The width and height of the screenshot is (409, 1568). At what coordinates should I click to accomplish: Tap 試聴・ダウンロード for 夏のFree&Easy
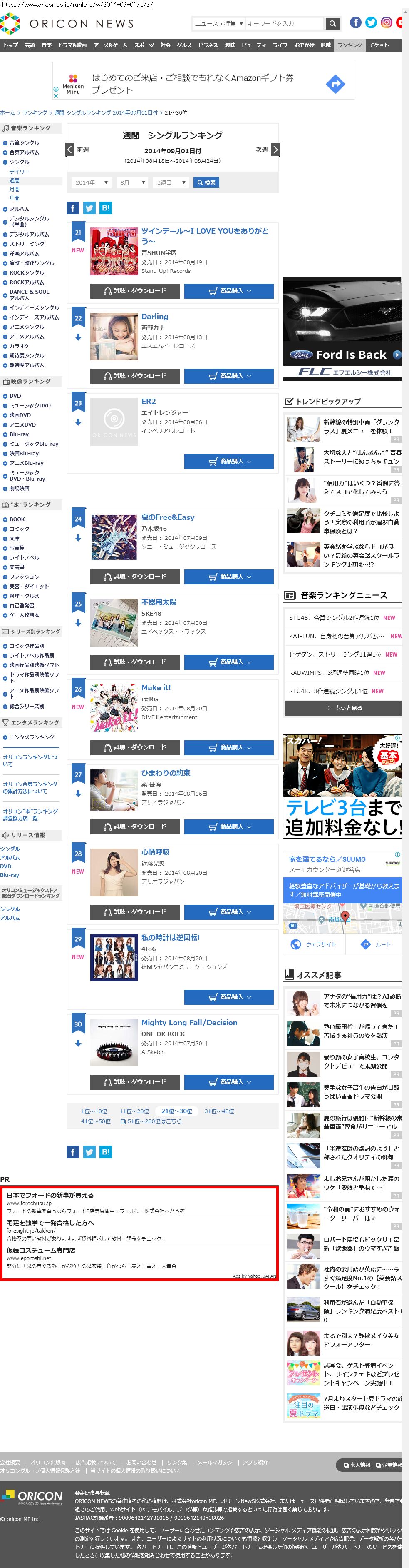[x=135, y=576]
